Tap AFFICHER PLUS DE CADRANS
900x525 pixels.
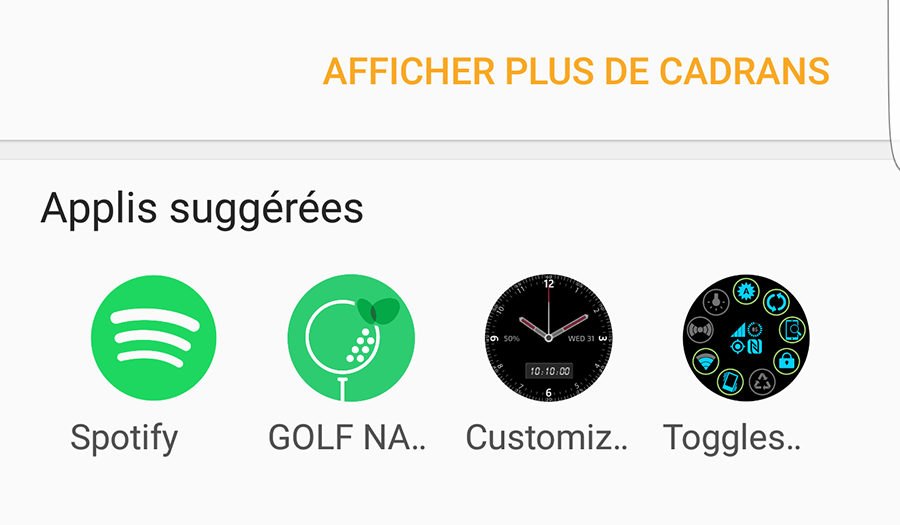pyautogui.click(x=576, y=72)
